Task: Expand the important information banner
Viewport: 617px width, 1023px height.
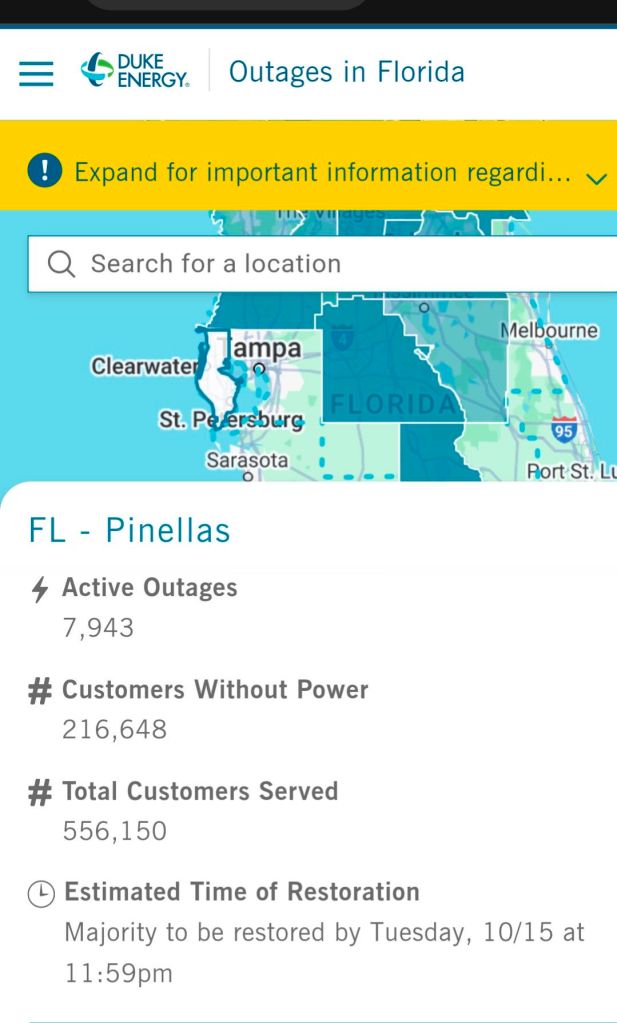Action: [596, 178]
